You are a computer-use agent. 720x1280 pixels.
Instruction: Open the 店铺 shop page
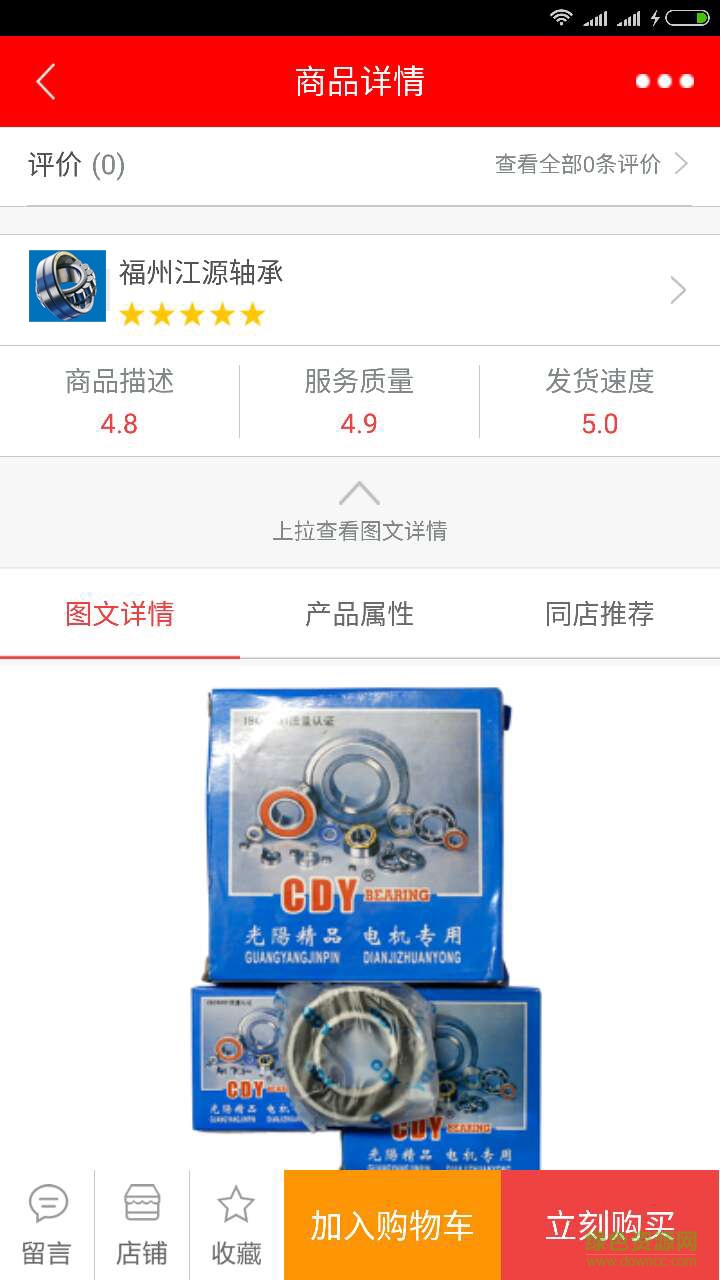(x=142, y=1225)
